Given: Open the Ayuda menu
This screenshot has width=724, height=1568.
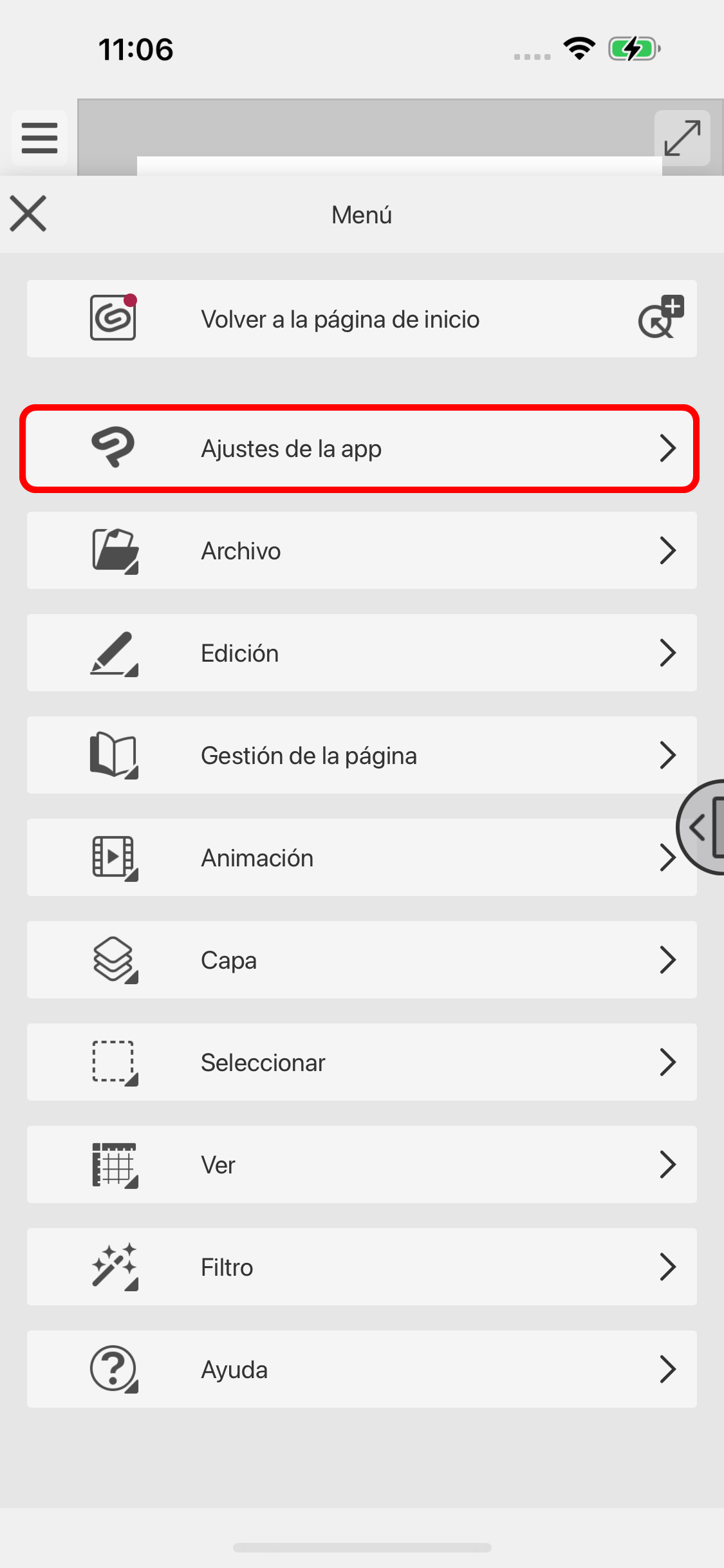Looking at the screenshot, I should tap(362, 1370).
